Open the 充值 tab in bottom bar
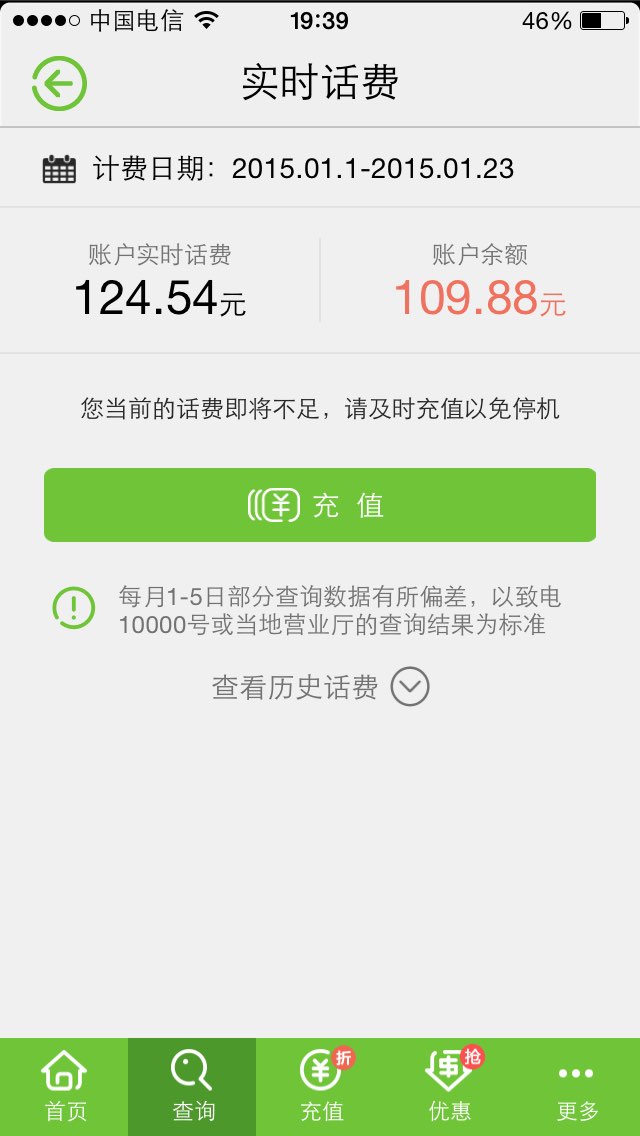Screen dimensions: 640x1136 [x=320, y=1087]
